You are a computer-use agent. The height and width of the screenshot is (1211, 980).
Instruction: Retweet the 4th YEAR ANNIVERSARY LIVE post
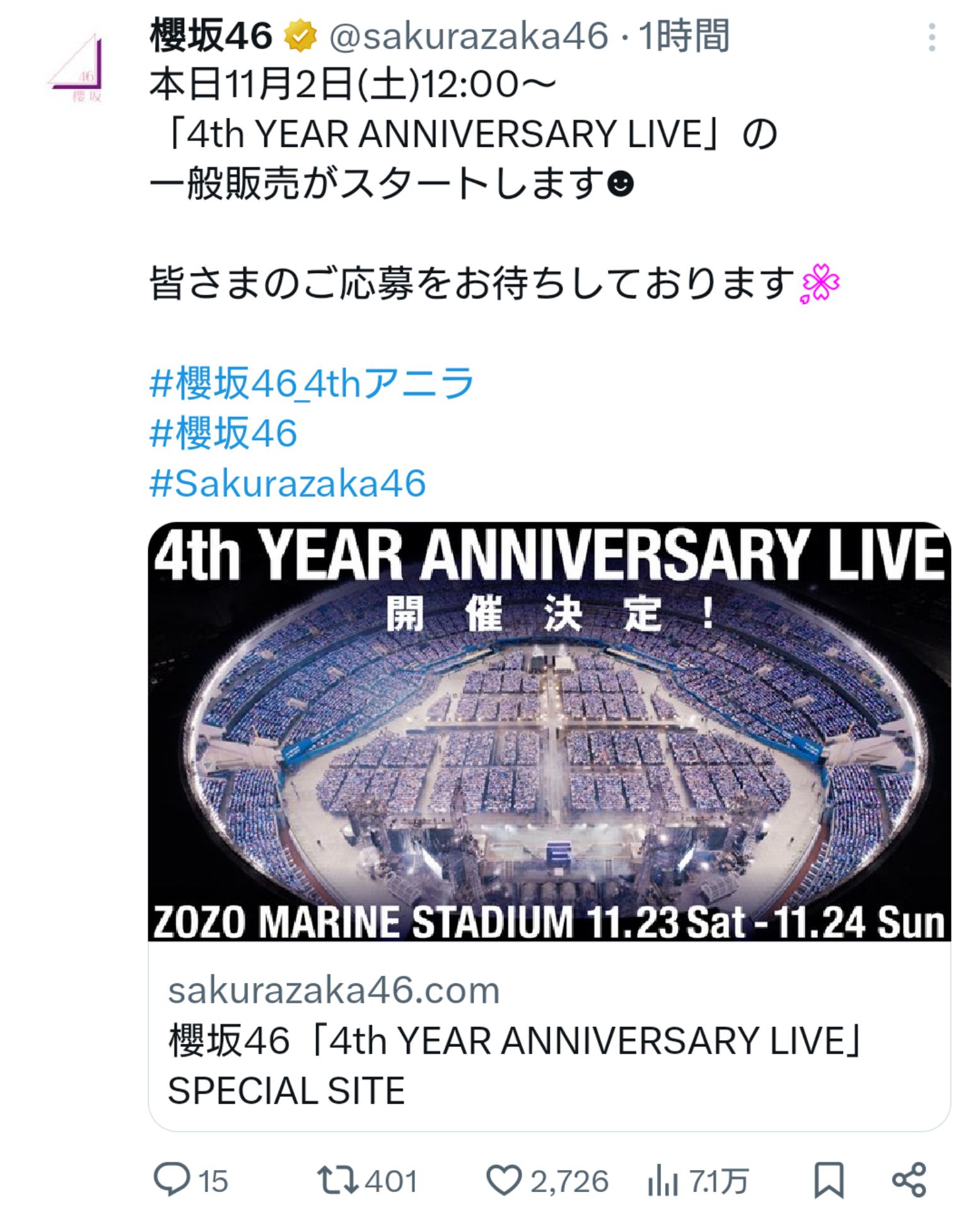click(337, 1179)
